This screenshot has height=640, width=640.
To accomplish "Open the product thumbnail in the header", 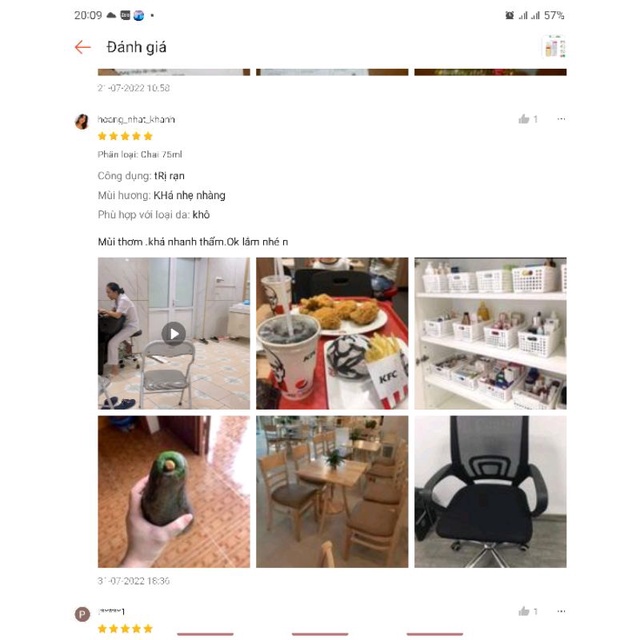I will coord(553,46).
